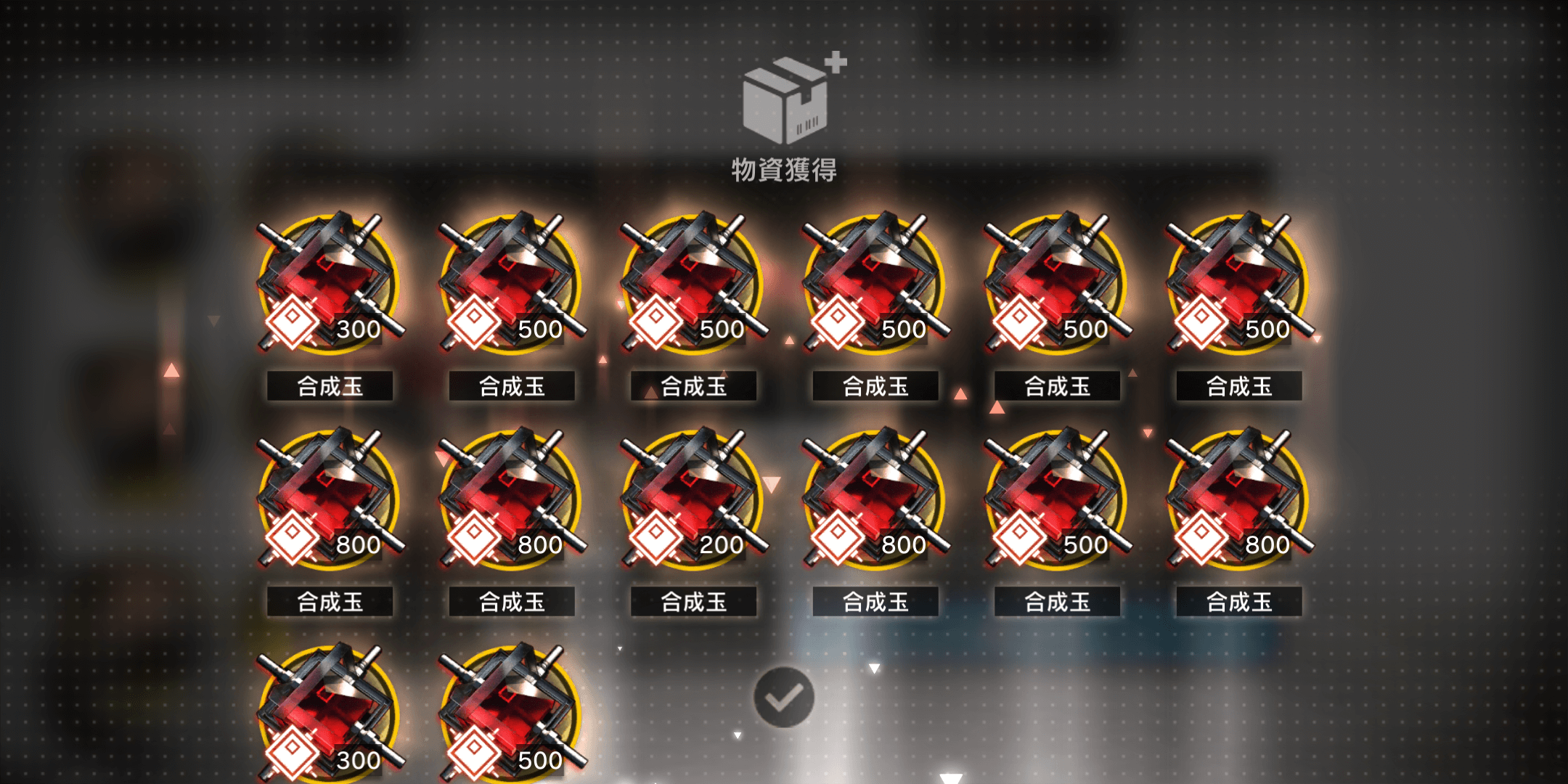
Task: Open the 200 合成玉 reward item
Action: pos(693,501)
